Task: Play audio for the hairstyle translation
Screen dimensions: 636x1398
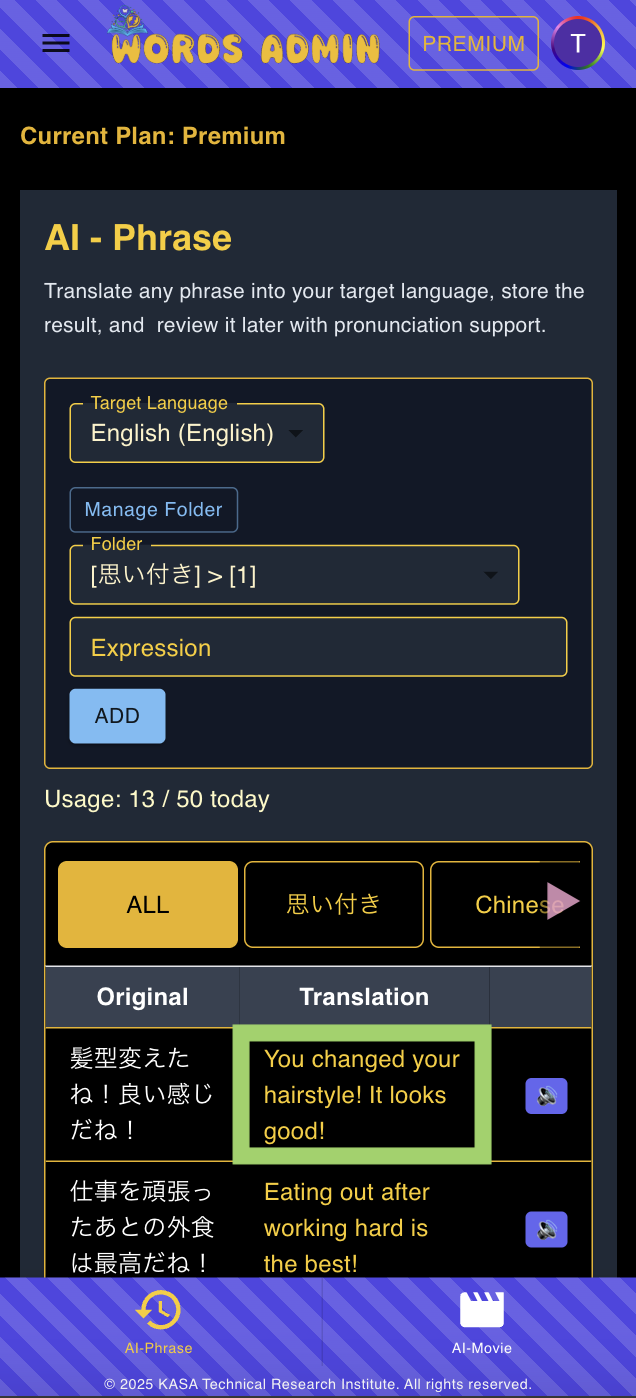Action: point(546,1096)
